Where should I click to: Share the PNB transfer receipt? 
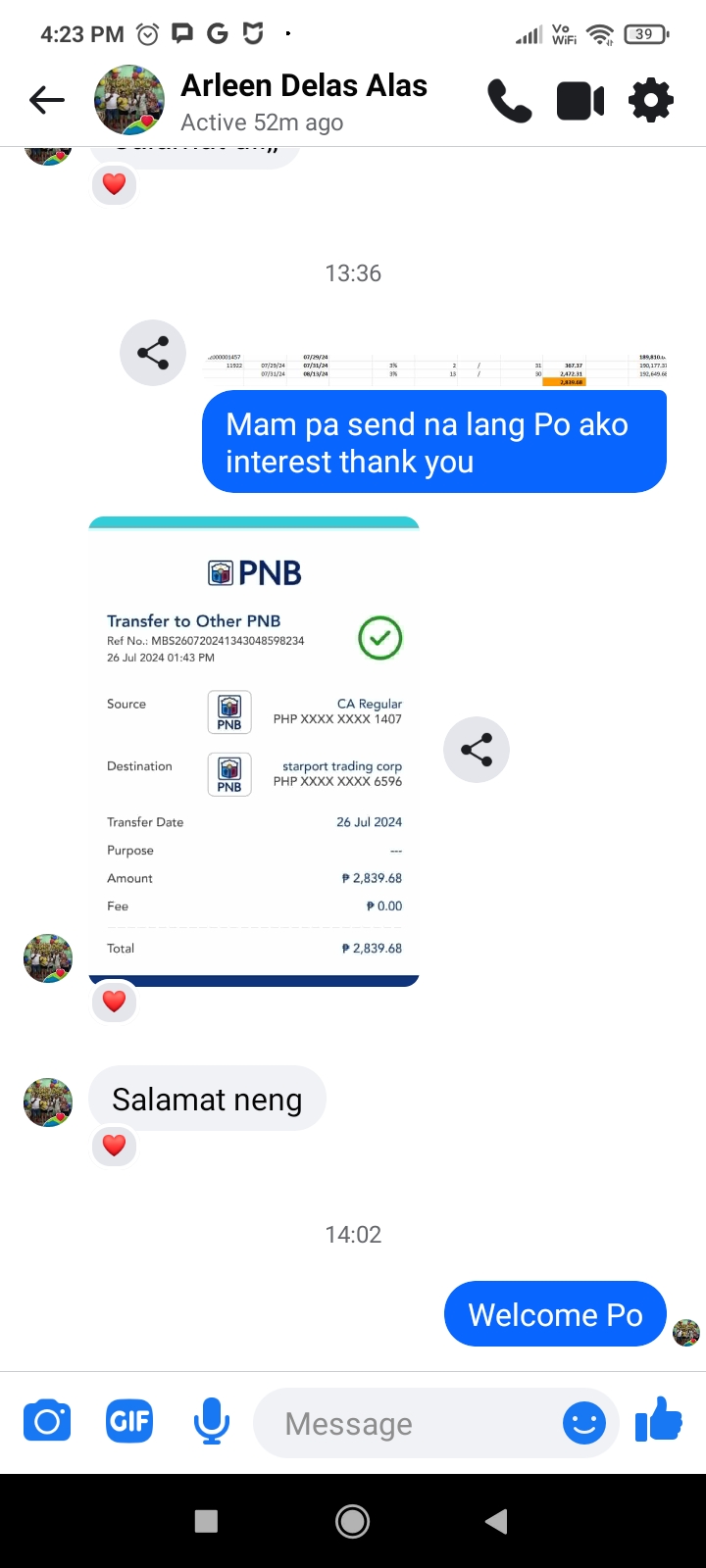pyautogui.click(x=477, y=750)
